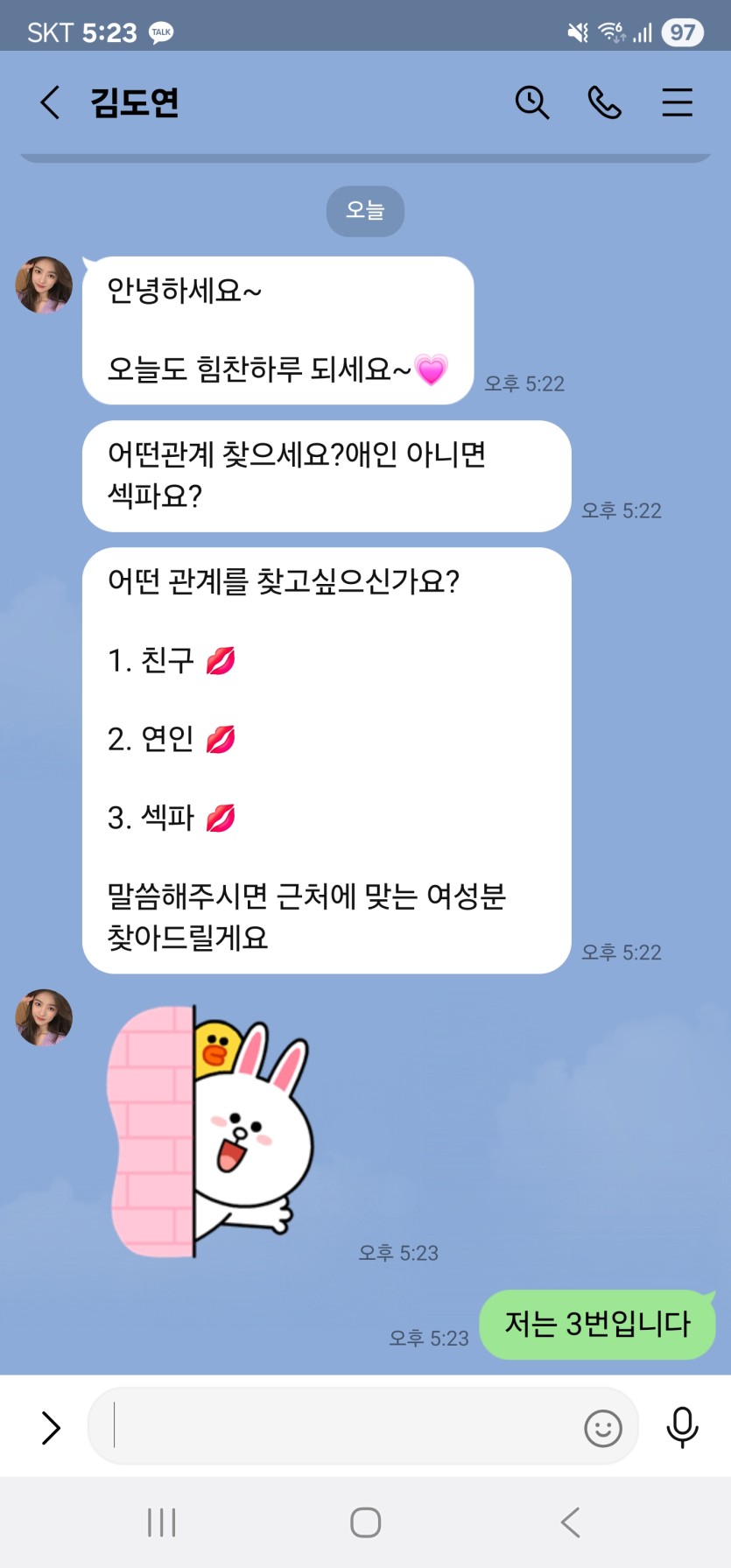The height and width of the screenshot is (1568, 731).
Task: Open the chat room menu
Action: click(677, 102)
